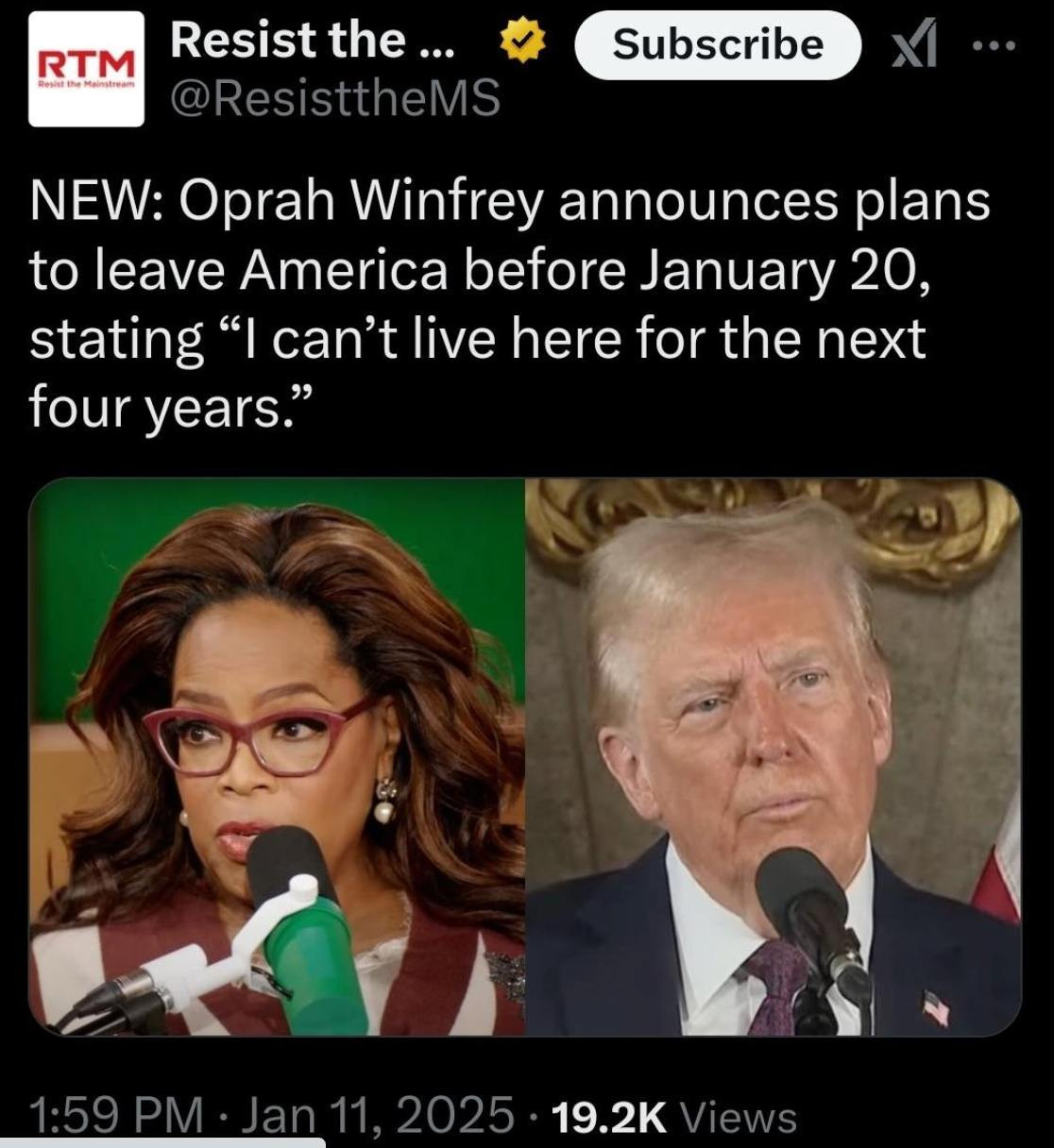The width and height of the screenshot is (1054, 1148).
Task: Open the RTM profile avatar
Action: [86, 69]
